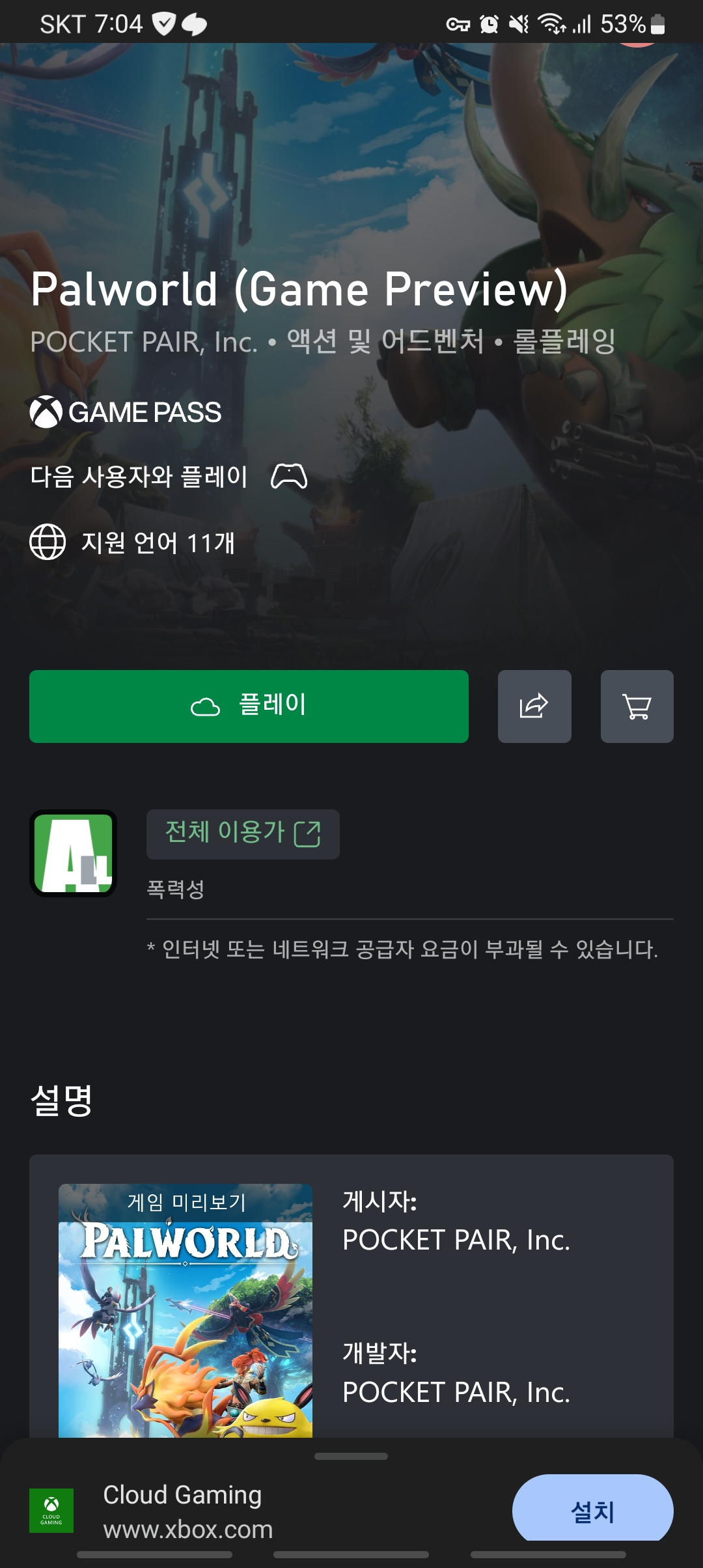
Task: Share the Palworld game page
Action: (534, 706)
